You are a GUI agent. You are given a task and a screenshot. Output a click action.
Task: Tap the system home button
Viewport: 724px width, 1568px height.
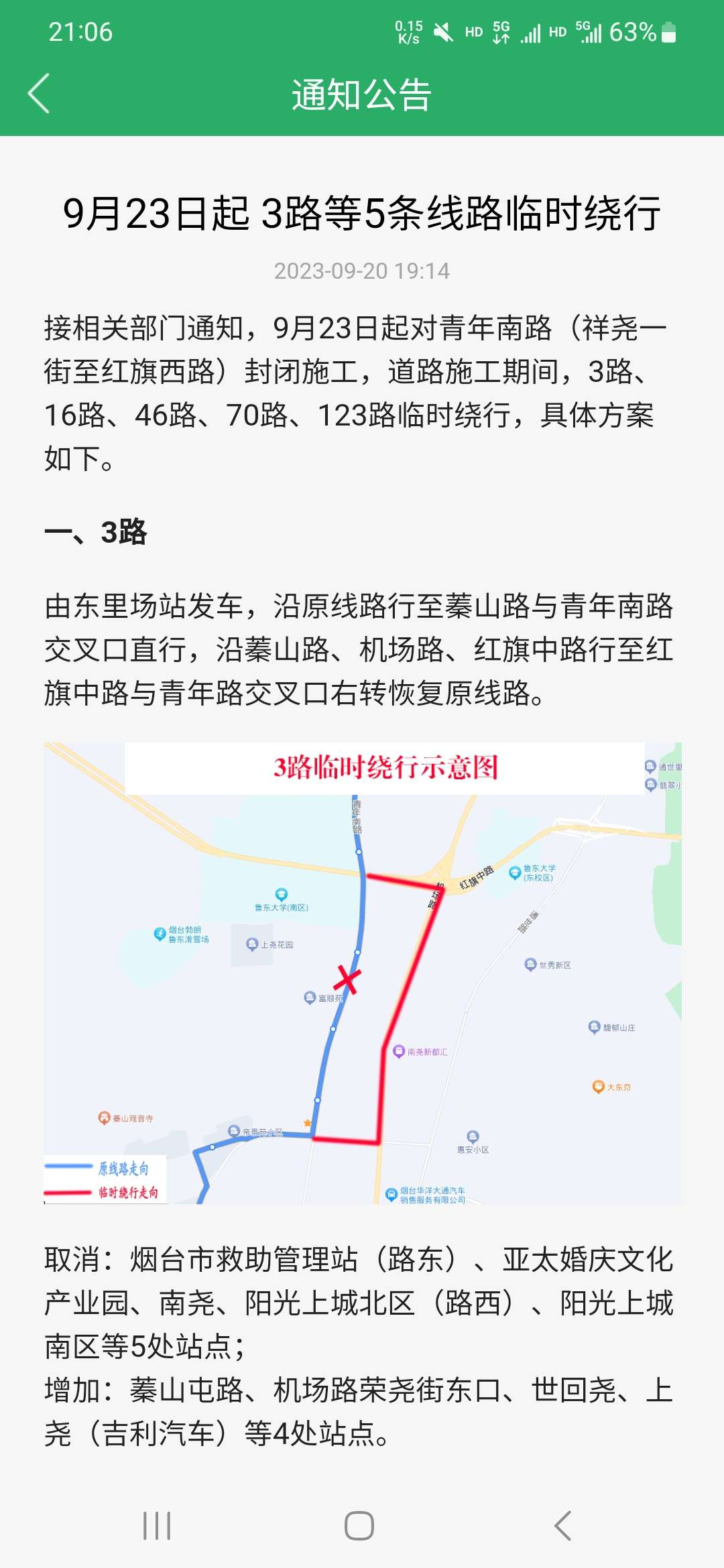(x=359, y=1526)
